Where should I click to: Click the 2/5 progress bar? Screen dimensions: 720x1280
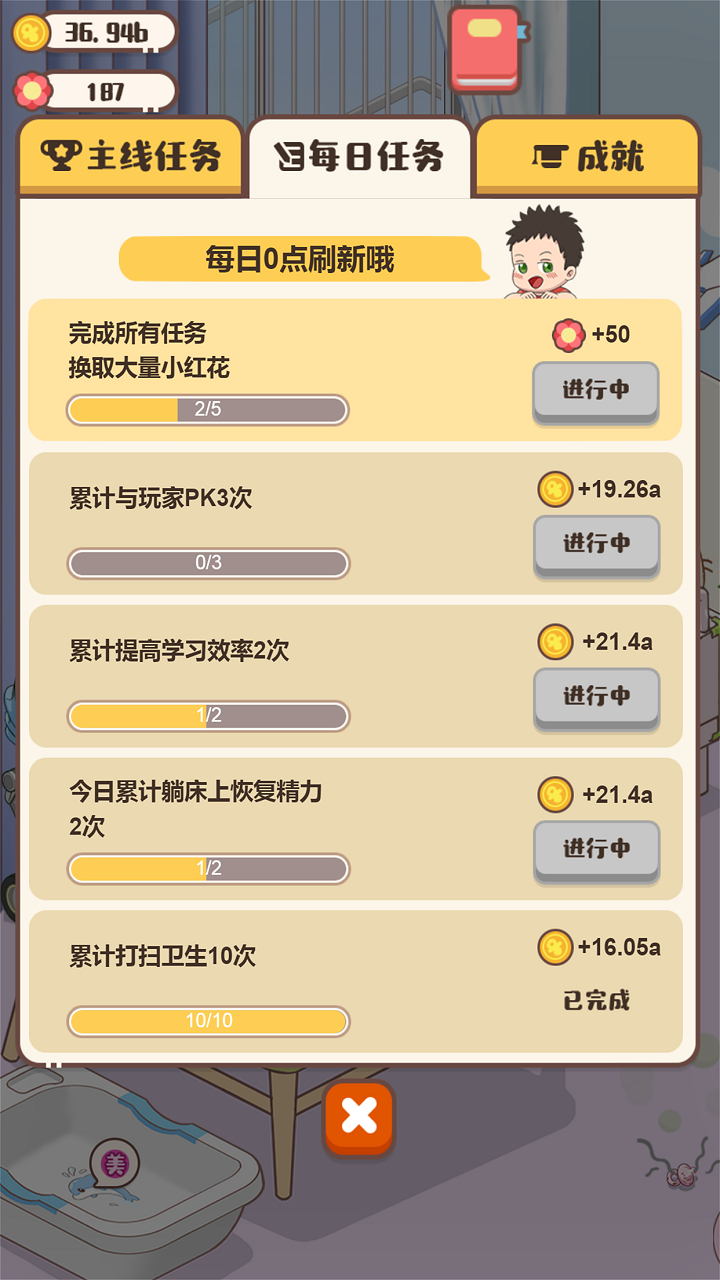[x=206, y=410]
